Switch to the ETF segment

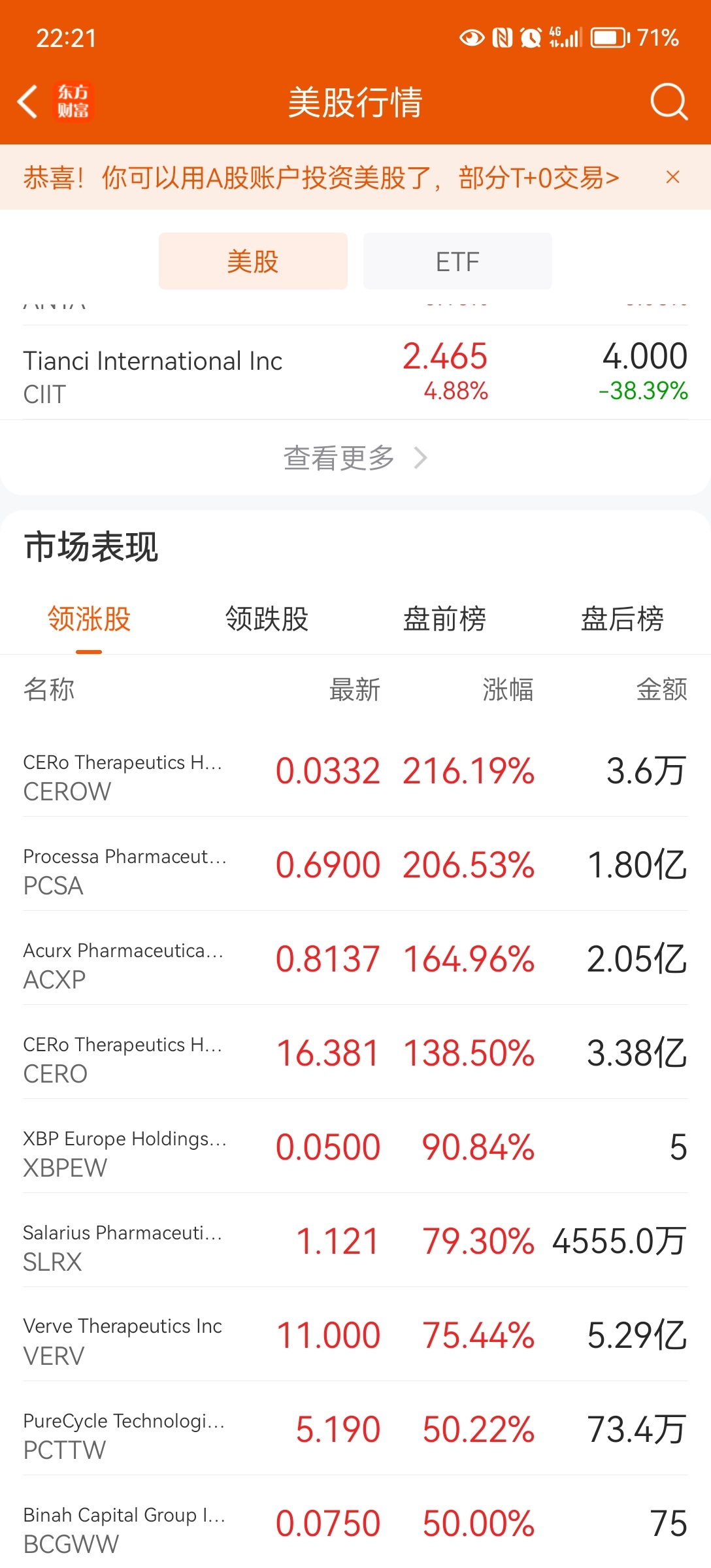tap(457, 261)
